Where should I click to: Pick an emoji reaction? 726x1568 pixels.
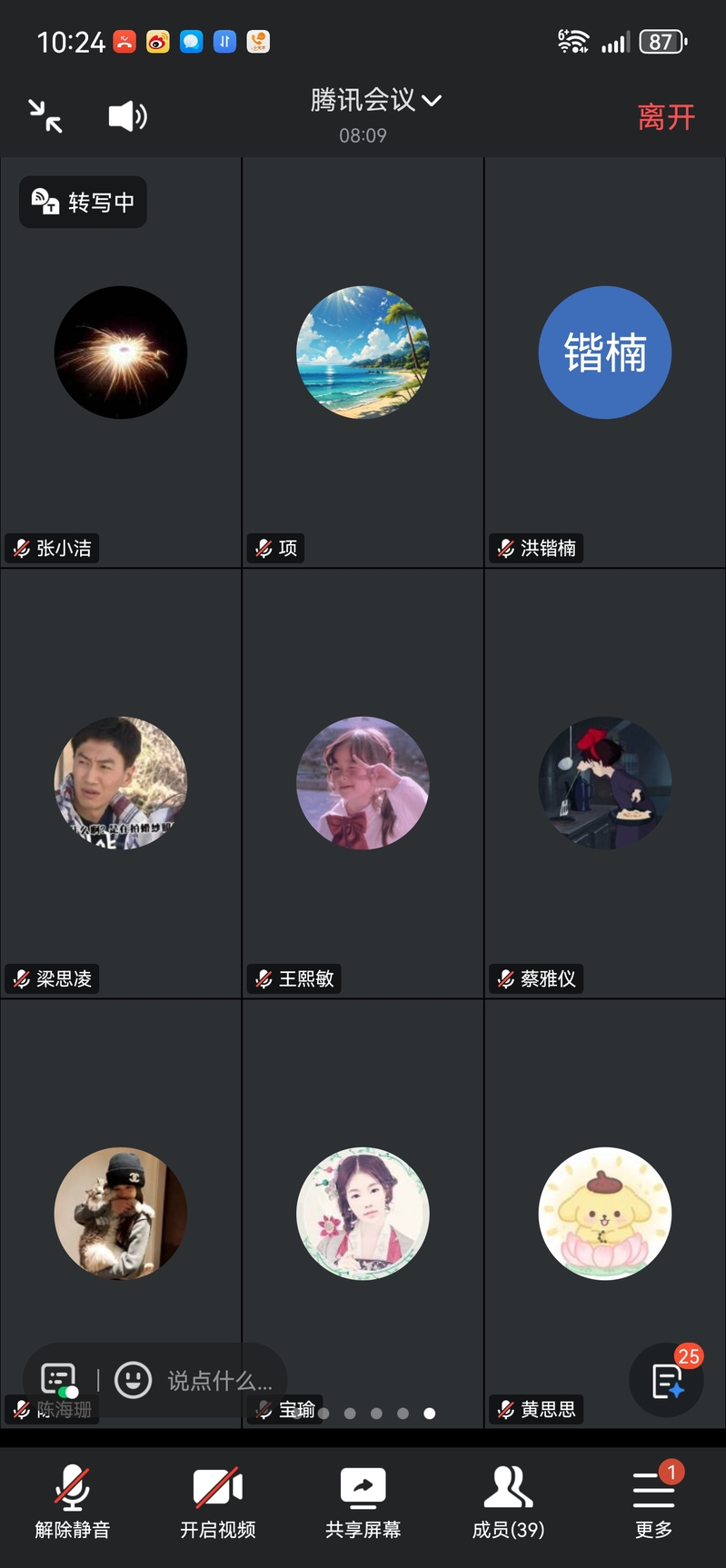[133, 1380]
